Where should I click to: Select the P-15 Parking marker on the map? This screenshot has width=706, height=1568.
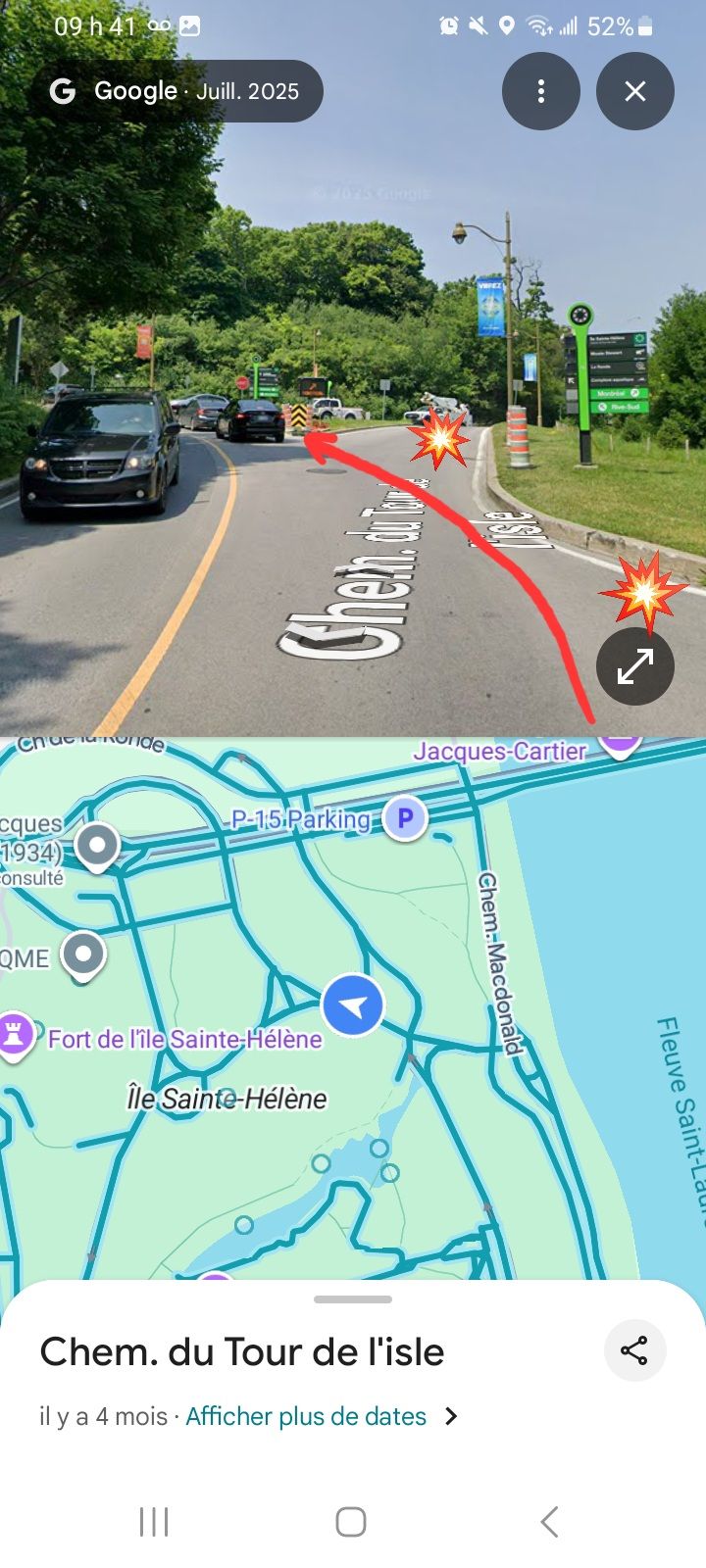click(405, 818)
